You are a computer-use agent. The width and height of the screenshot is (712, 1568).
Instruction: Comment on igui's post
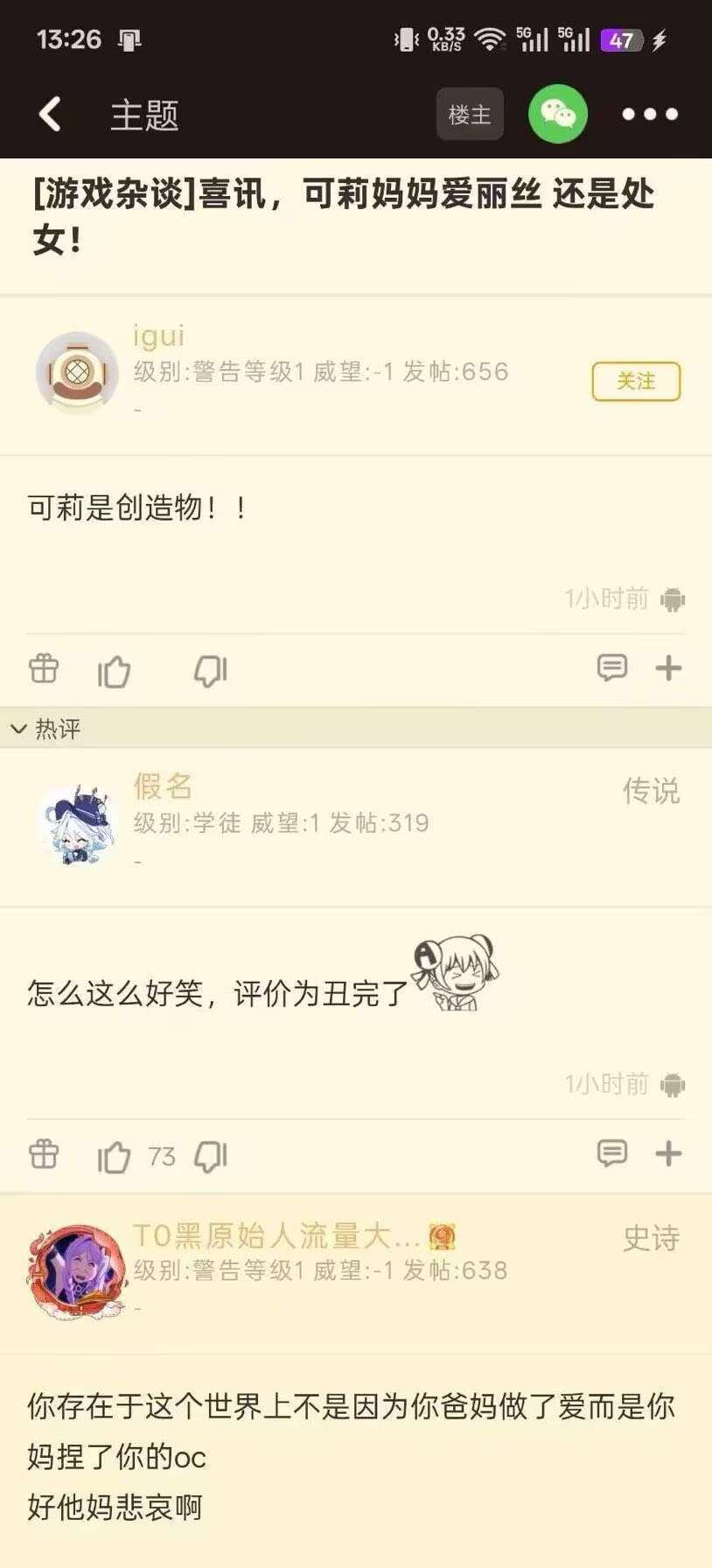611,668
